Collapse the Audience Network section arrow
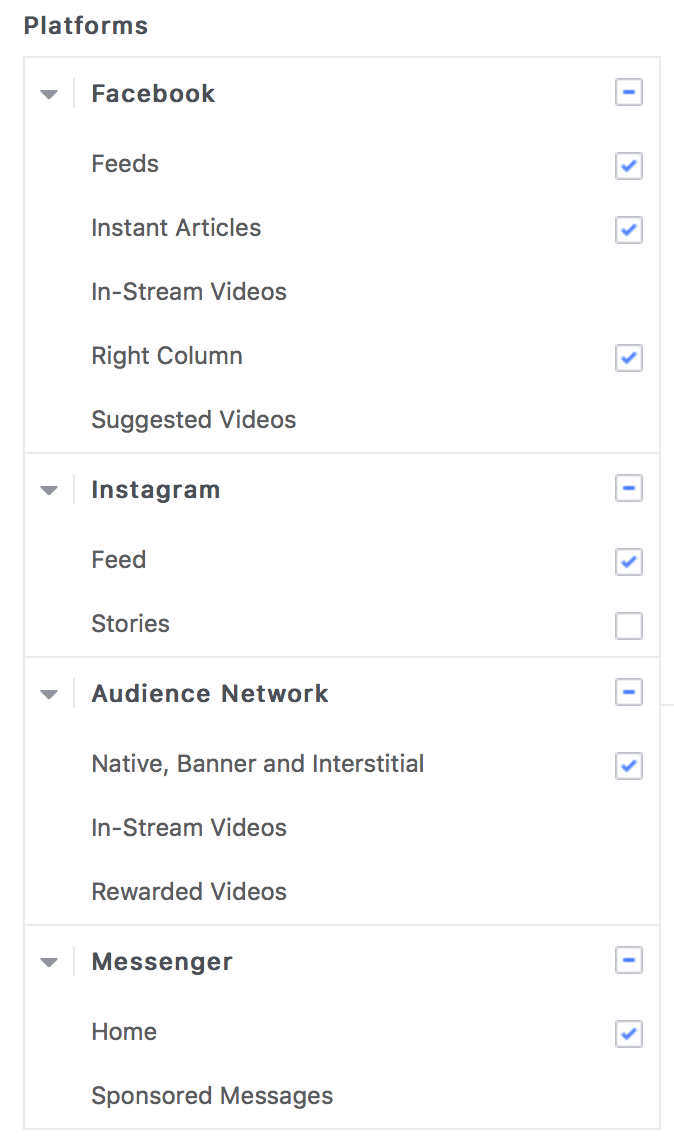The image size is (674, 1148). (49, 694)
